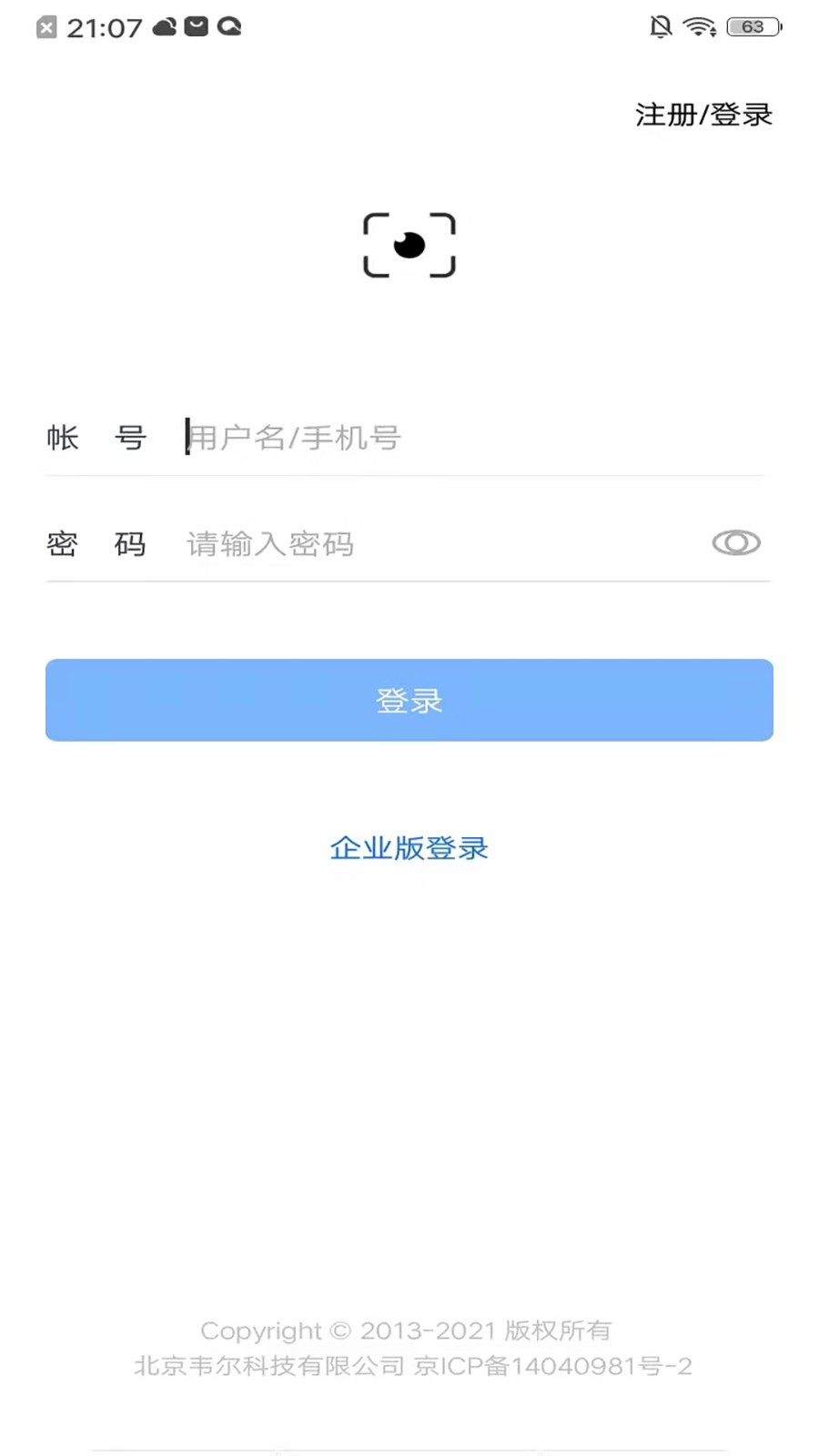
Task: Click the 企业版登录 link
Action: pos(409,848)
